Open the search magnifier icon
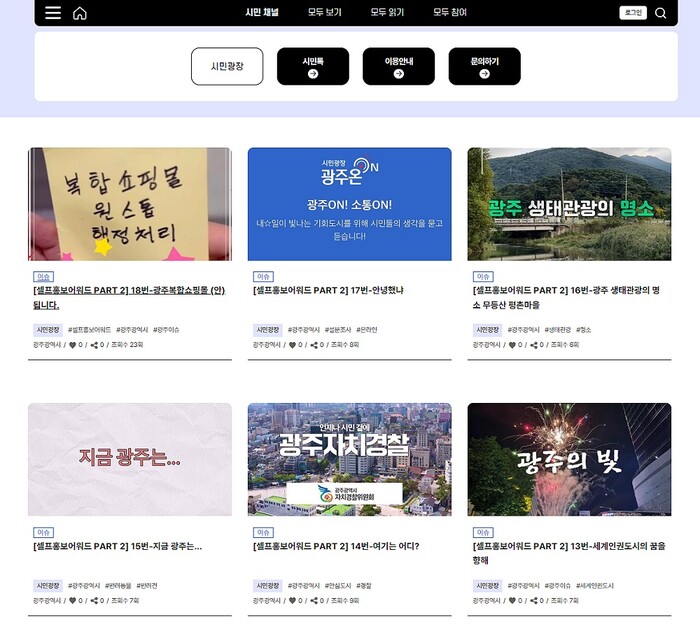The height and width of the screenshot is (638, 700). tap(660, 13)
